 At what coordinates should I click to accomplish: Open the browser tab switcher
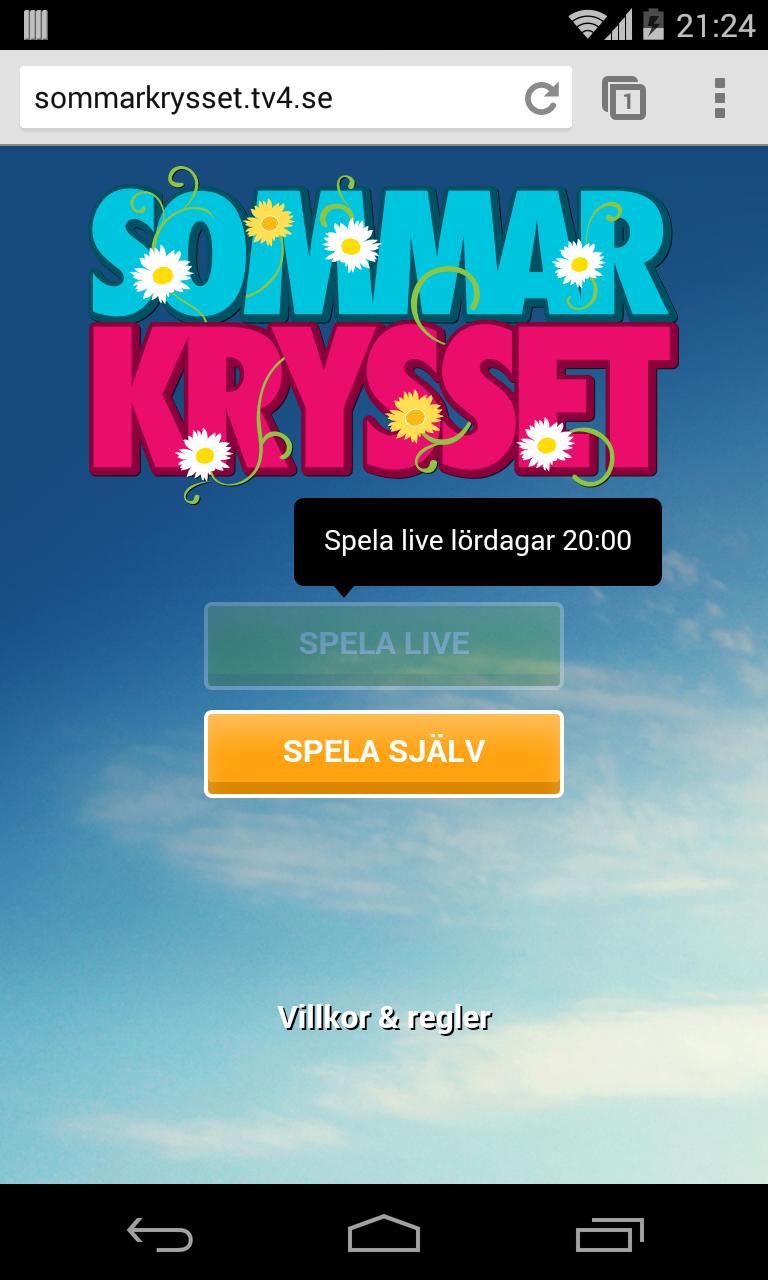pos(624,98)
